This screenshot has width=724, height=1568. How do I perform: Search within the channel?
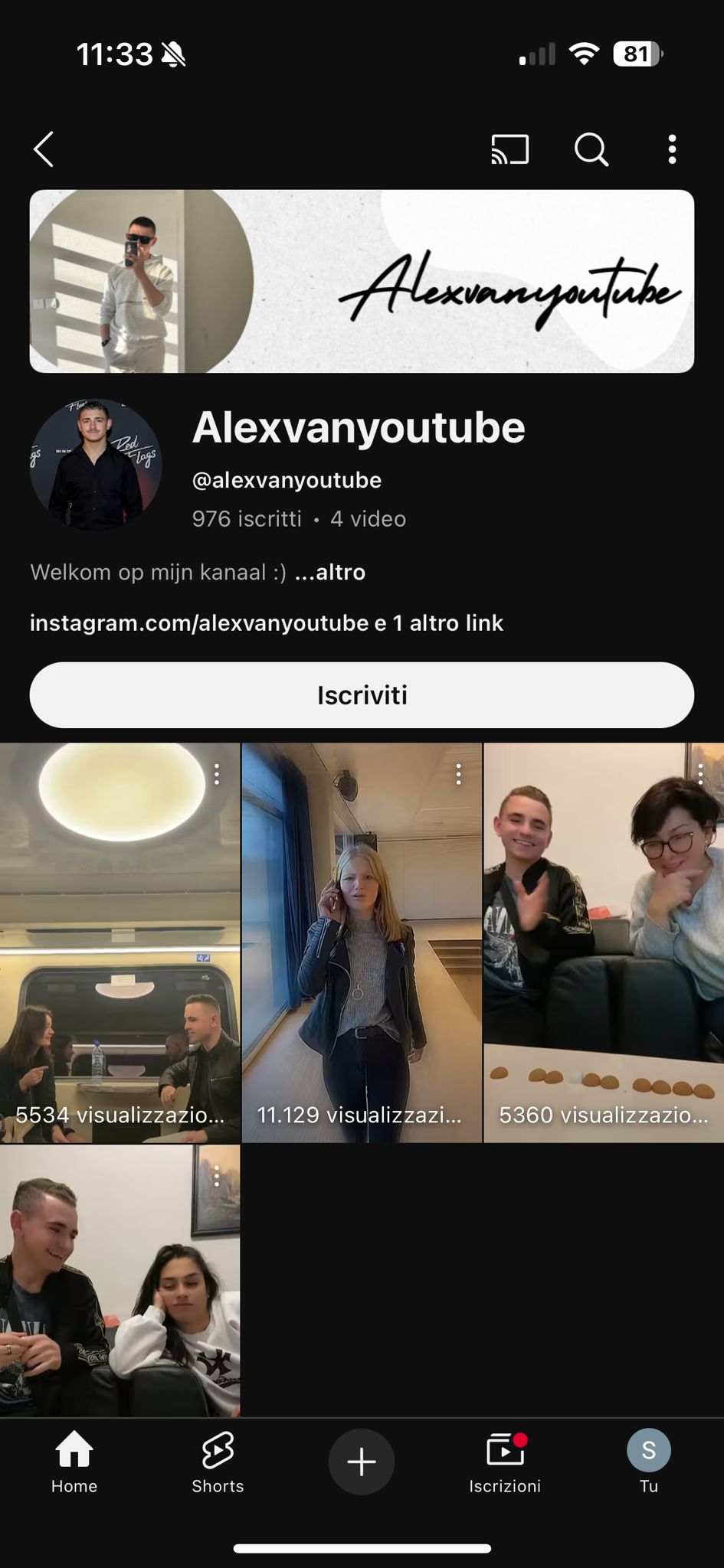coord(591,149)
